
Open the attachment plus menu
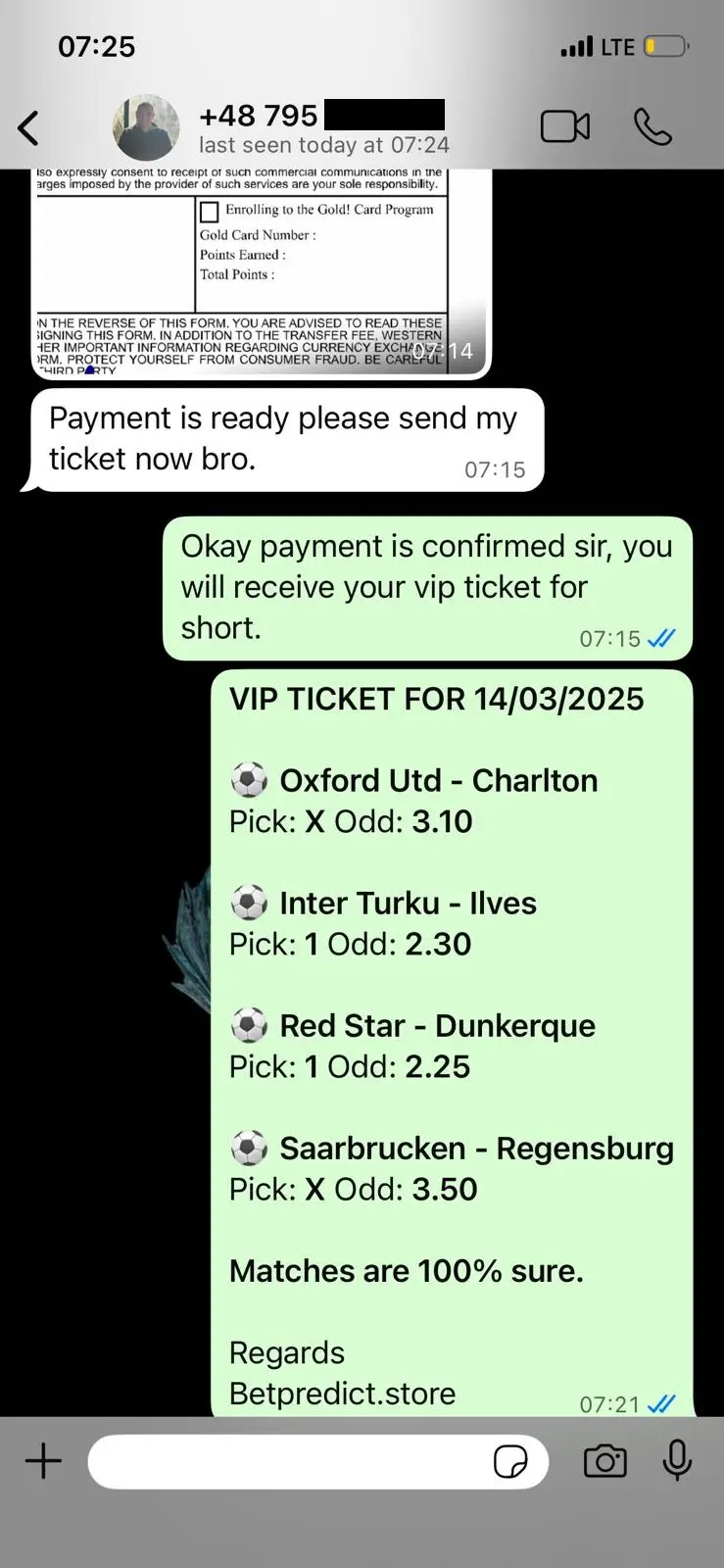point(43,1461)
